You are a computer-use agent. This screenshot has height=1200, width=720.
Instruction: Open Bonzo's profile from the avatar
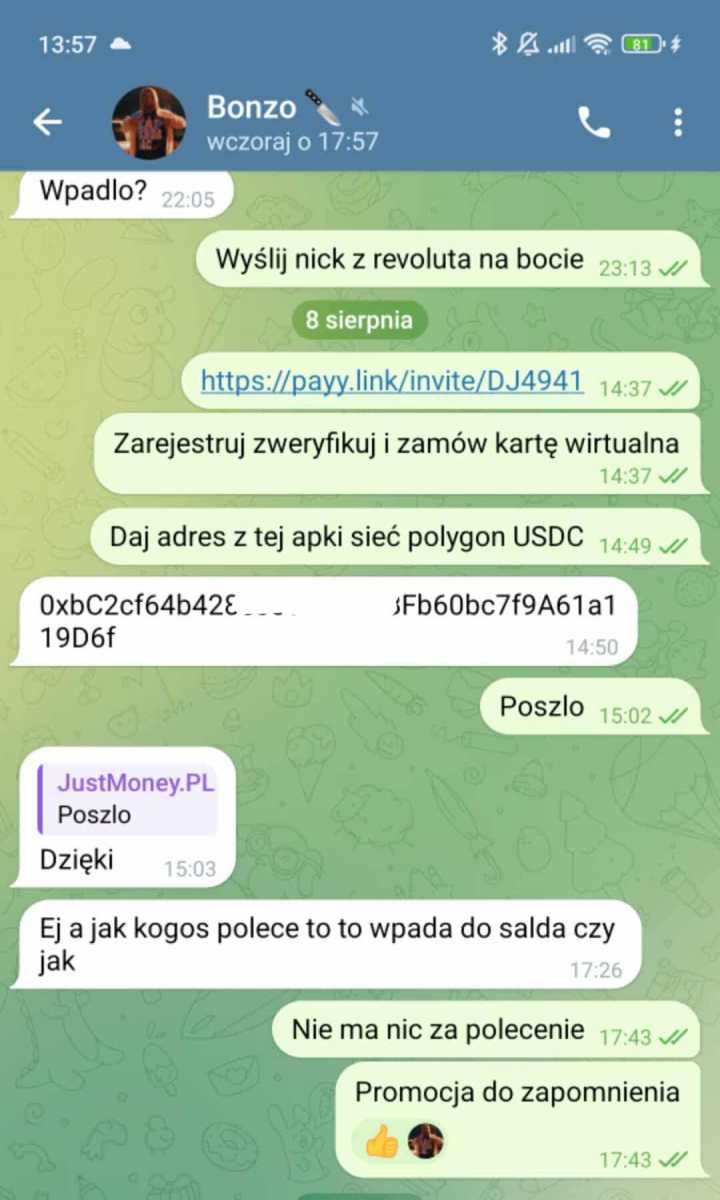pos(148,122)
